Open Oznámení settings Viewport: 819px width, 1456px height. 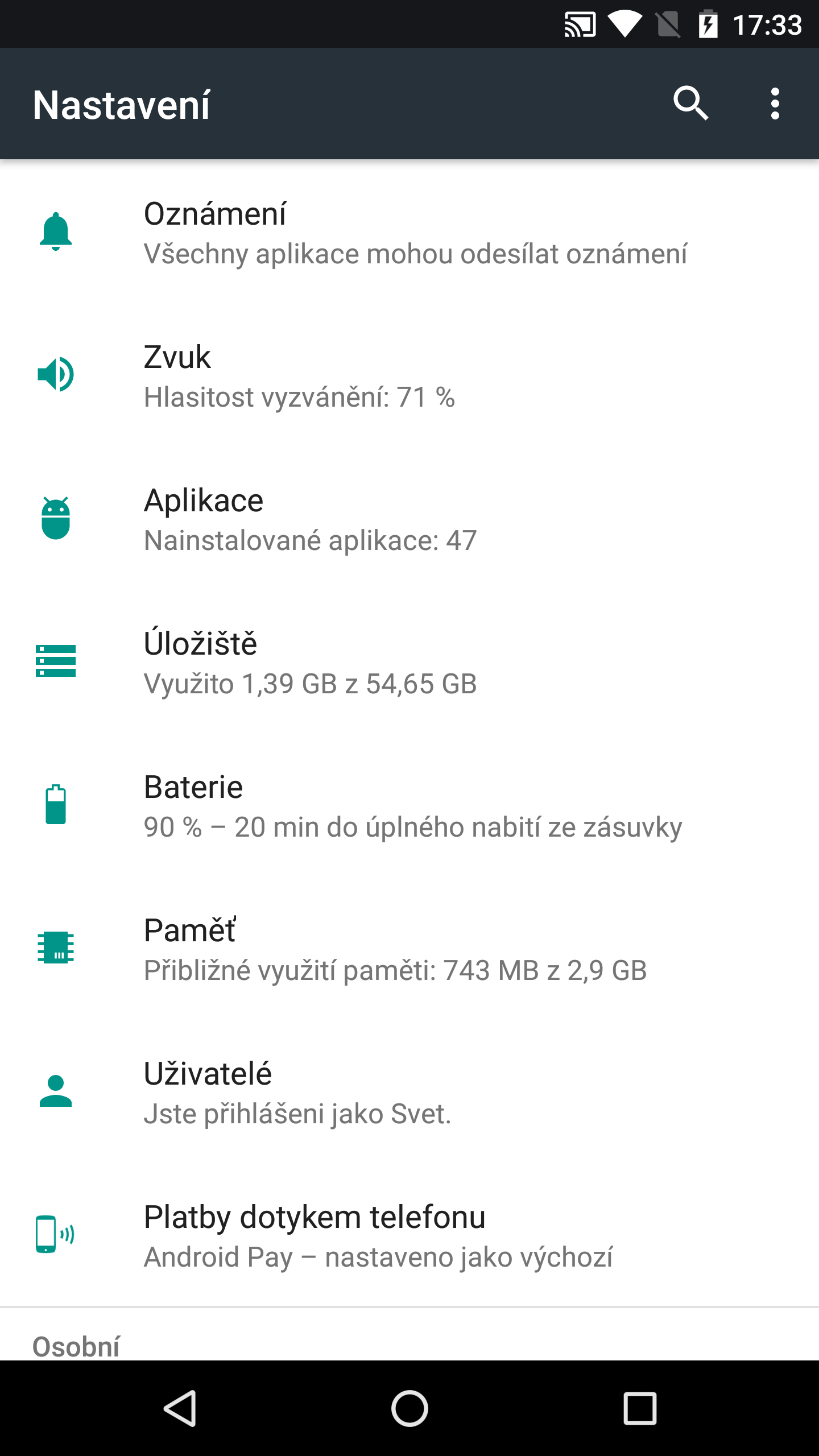point(409,233)
